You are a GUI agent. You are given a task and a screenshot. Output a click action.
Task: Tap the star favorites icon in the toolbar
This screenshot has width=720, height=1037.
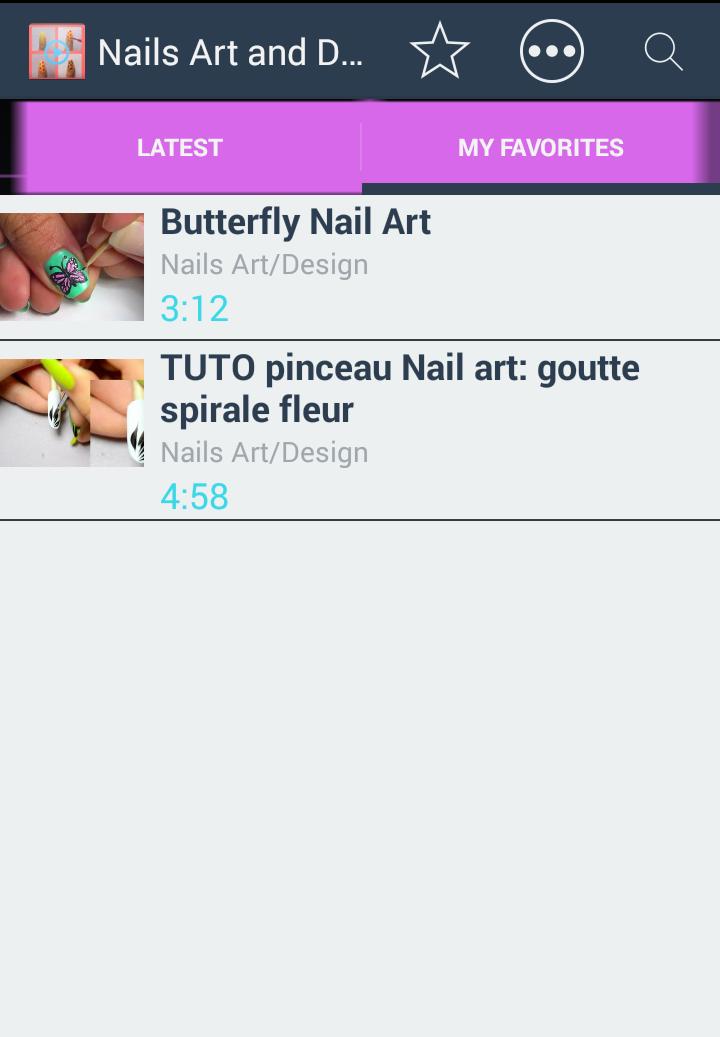click(x=440, y=49)
